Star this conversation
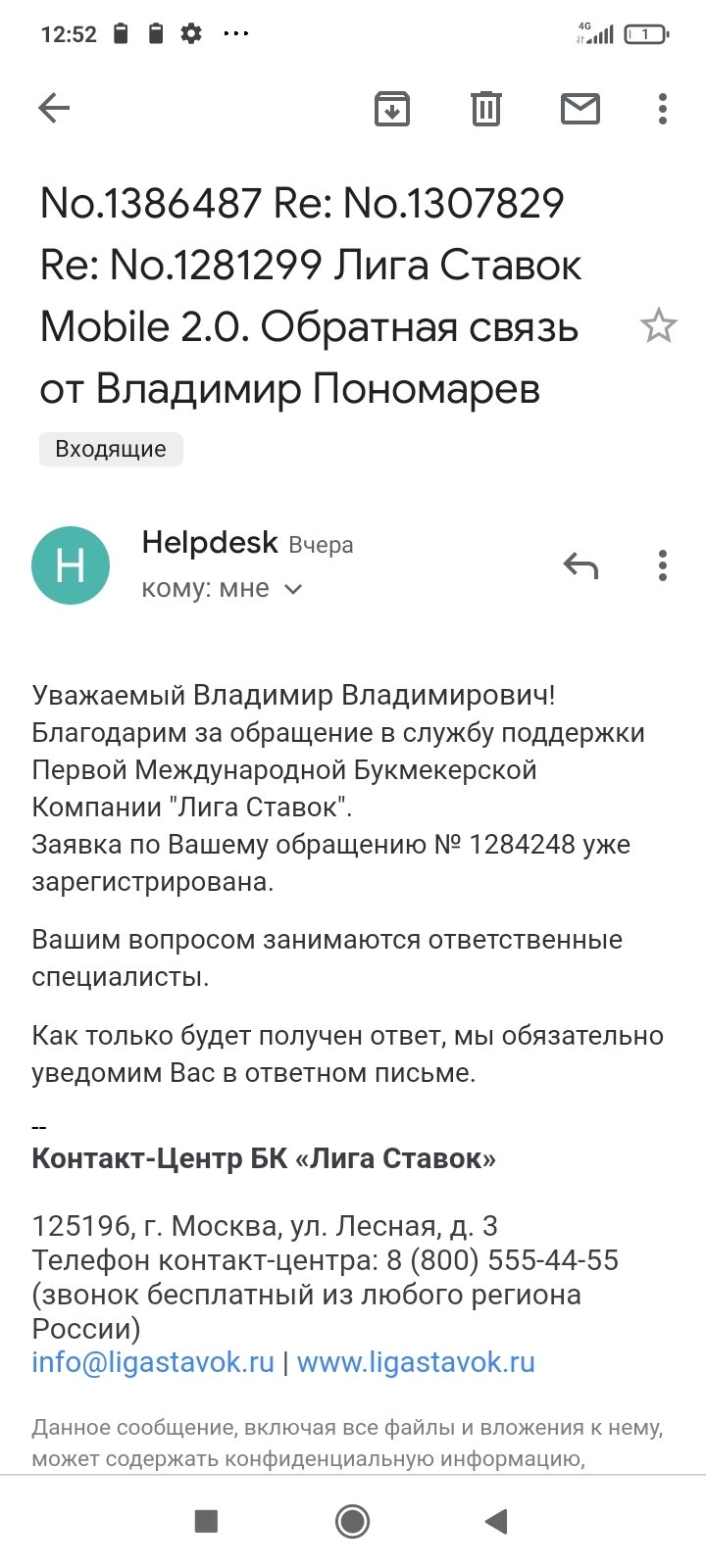Image resolution: width=706 pixels, height=1568 pixels. pyautogui.click(x=658, y=326)
